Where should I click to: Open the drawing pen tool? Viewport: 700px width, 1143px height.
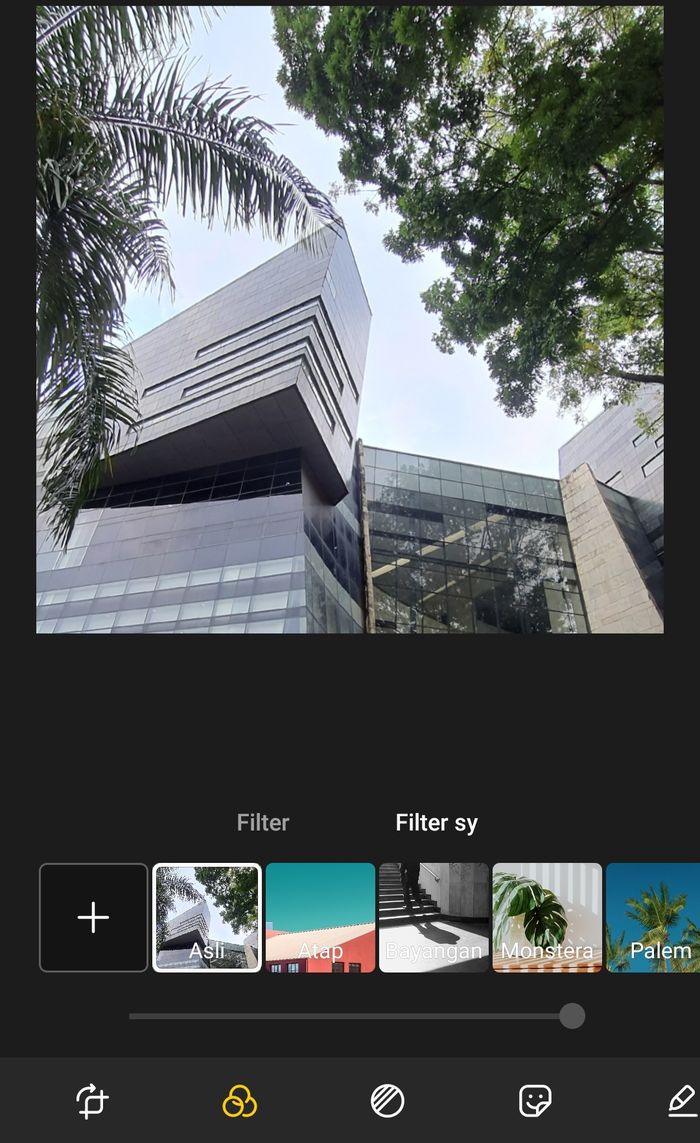tap(682, 1101)
